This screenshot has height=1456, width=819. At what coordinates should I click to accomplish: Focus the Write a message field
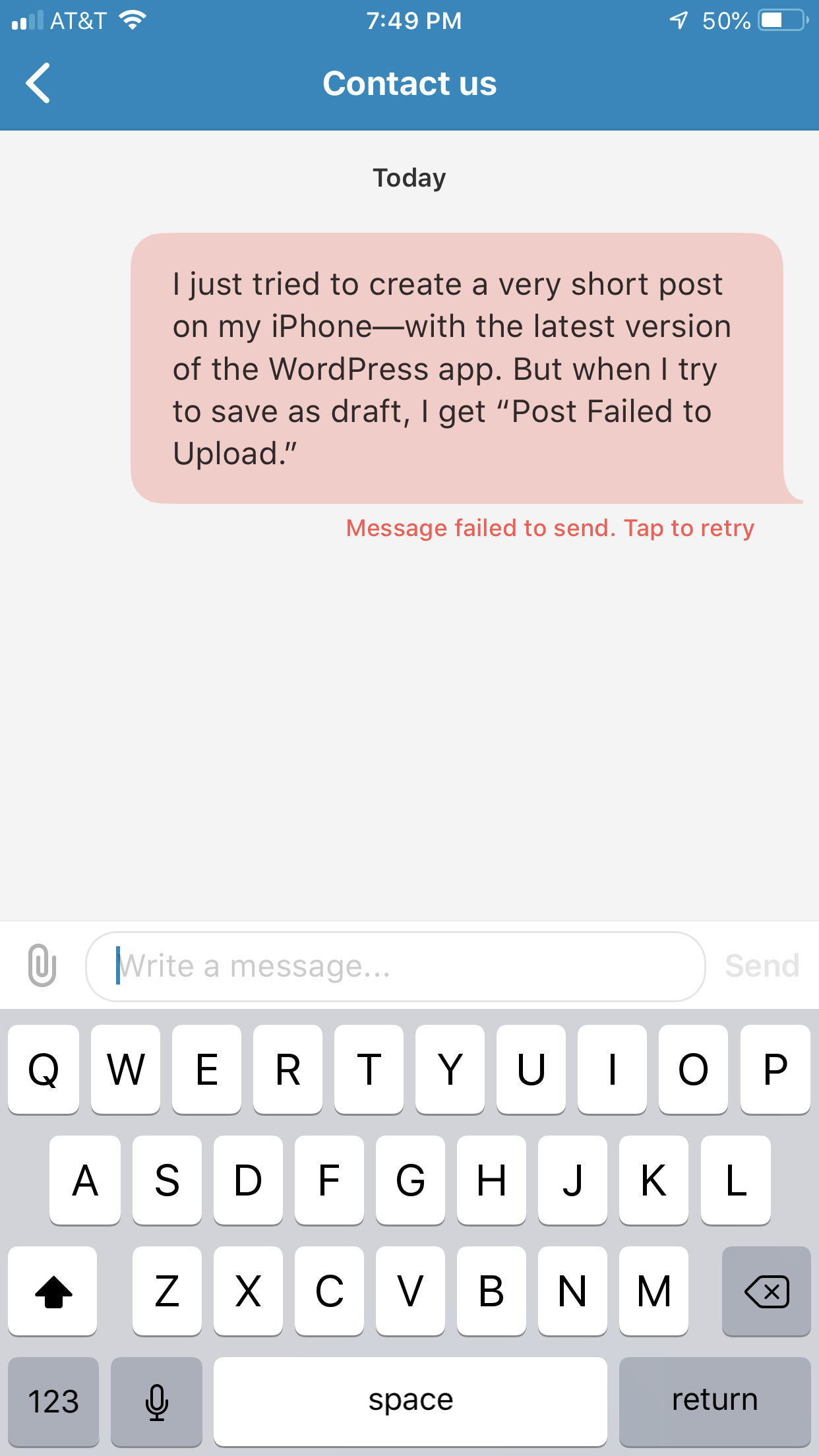click(x=395, y=966)
